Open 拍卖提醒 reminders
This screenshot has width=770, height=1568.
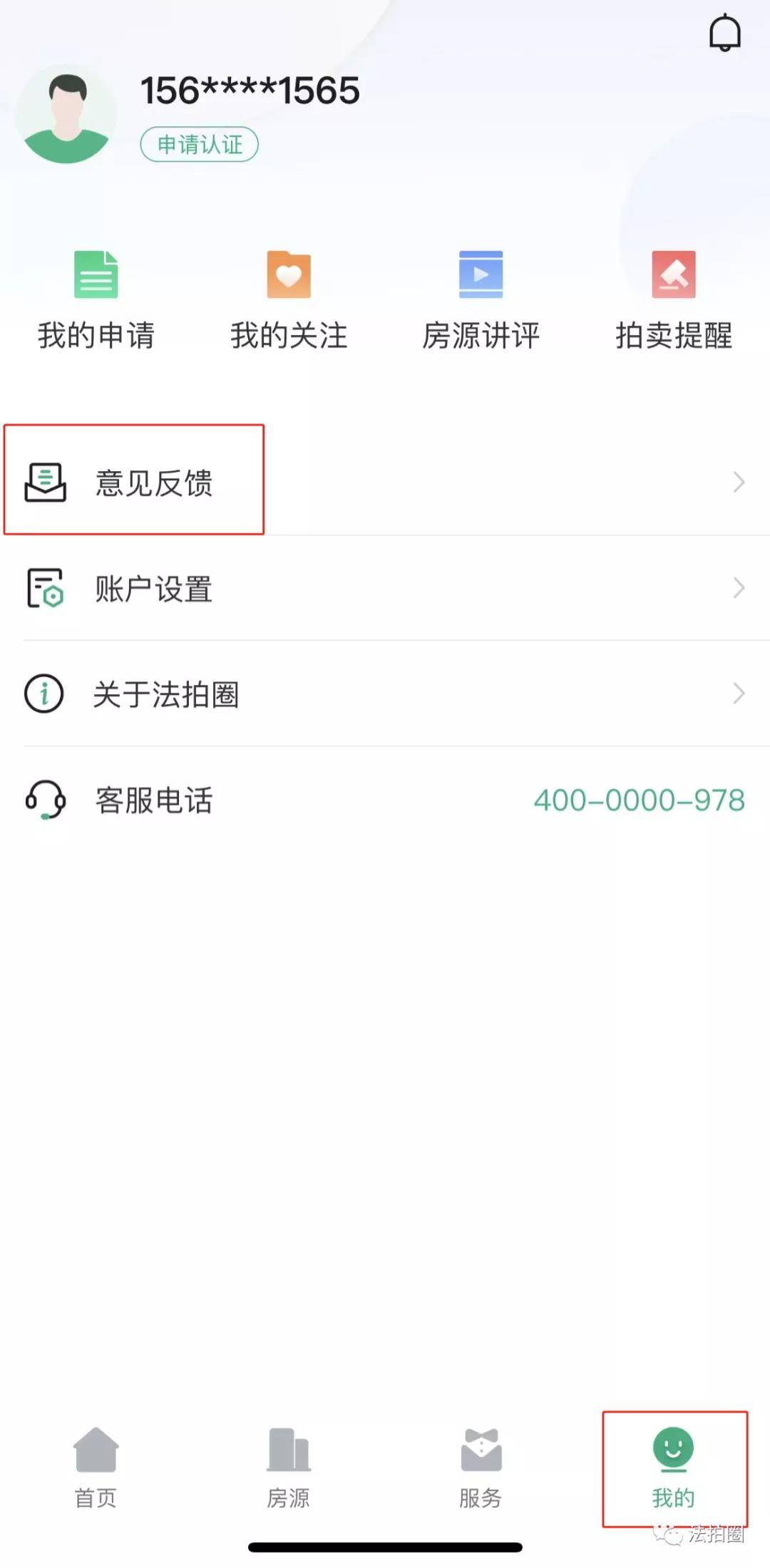[x=674, y=301]
